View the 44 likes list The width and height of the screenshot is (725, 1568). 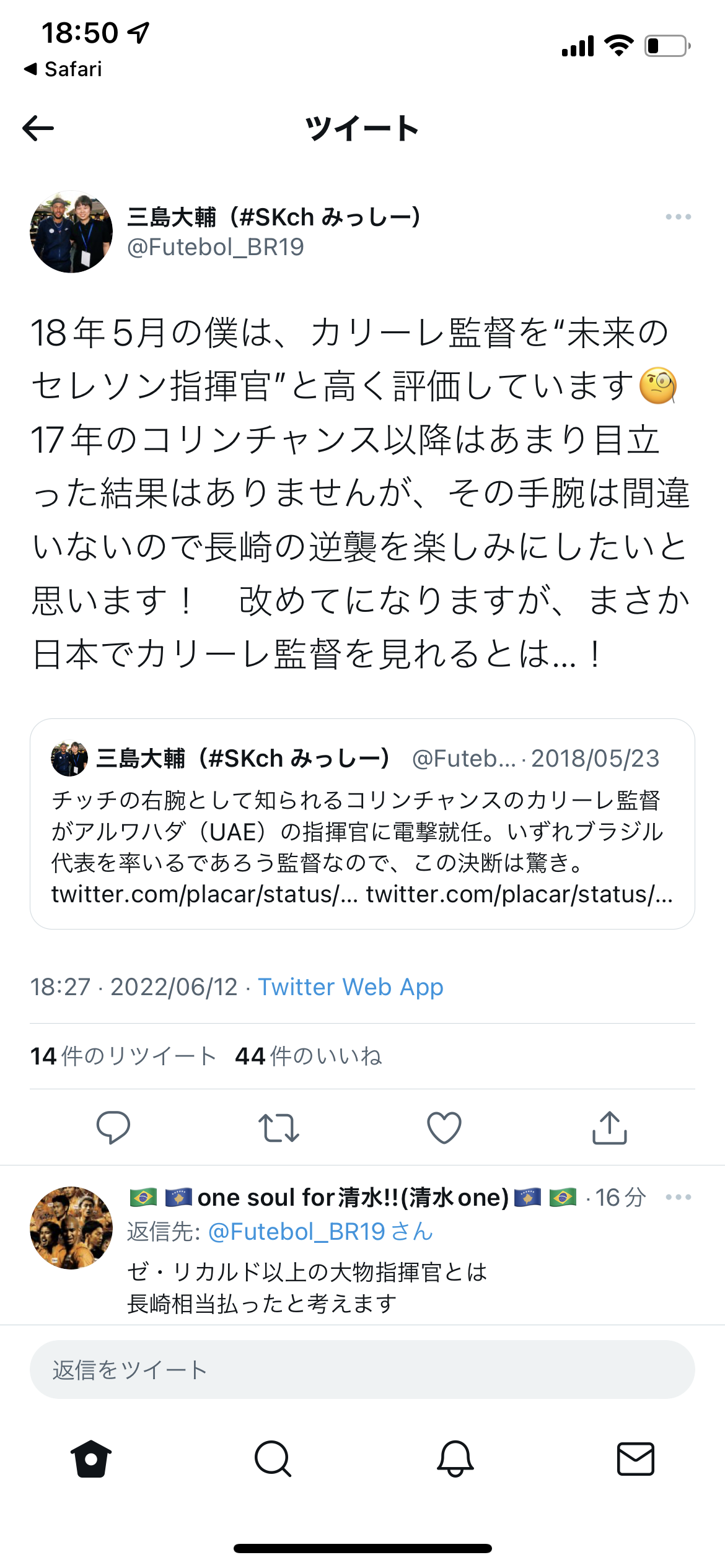[x=308, y=1056]
